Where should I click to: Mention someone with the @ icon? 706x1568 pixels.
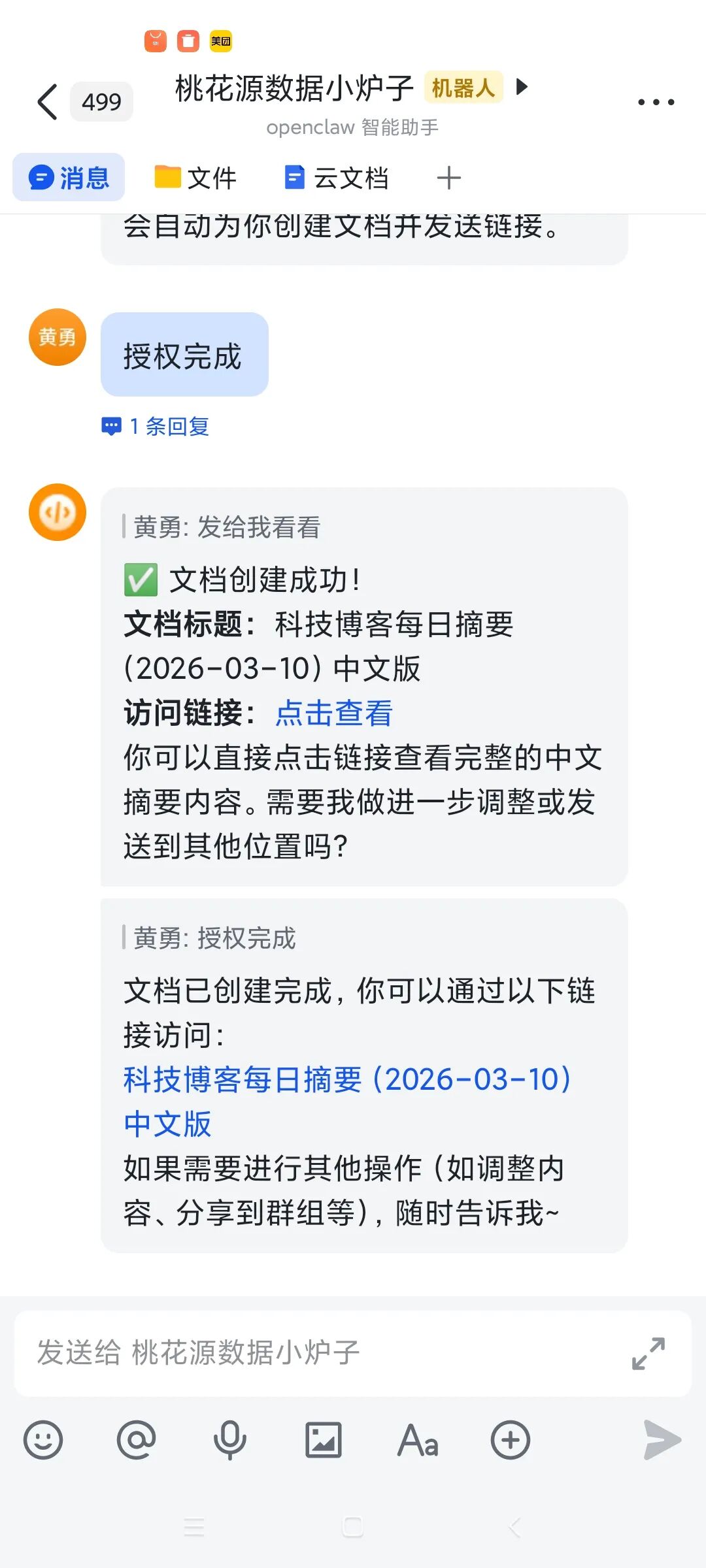tap(136, 1440)
